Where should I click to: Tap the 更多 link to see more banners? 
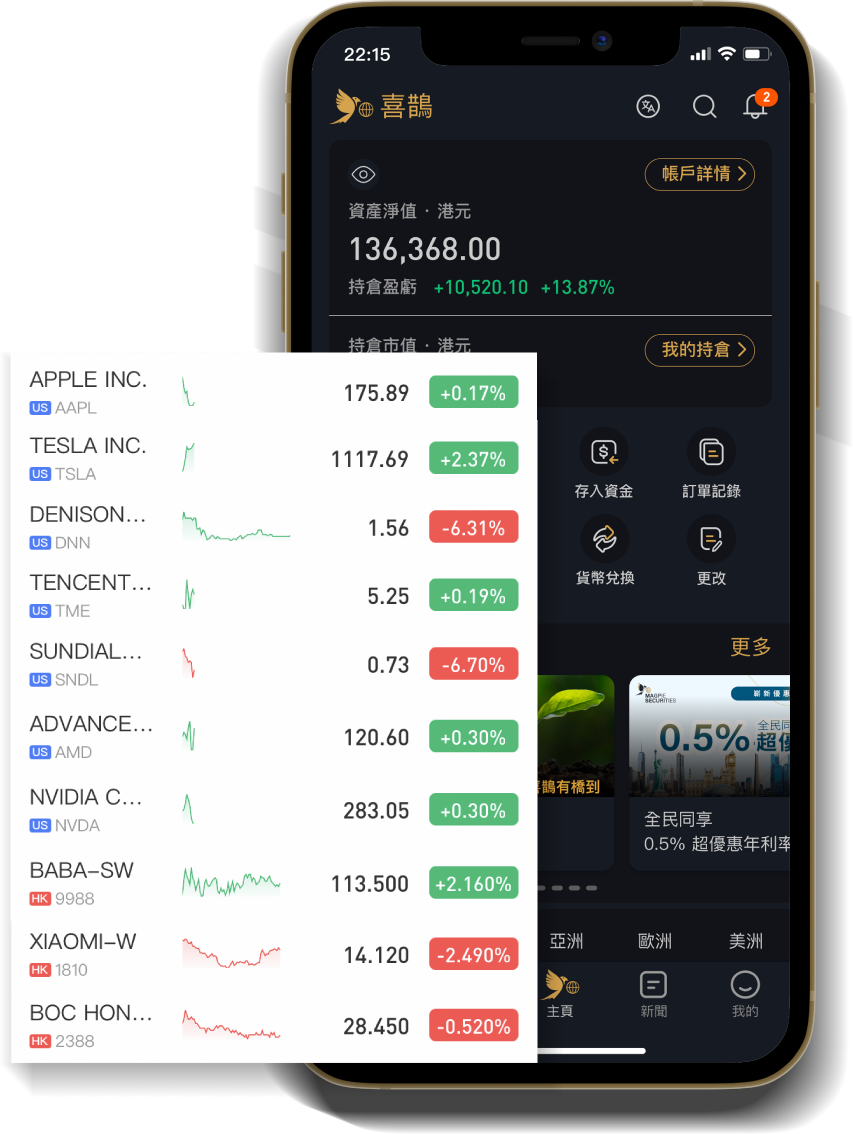point(748,646)
